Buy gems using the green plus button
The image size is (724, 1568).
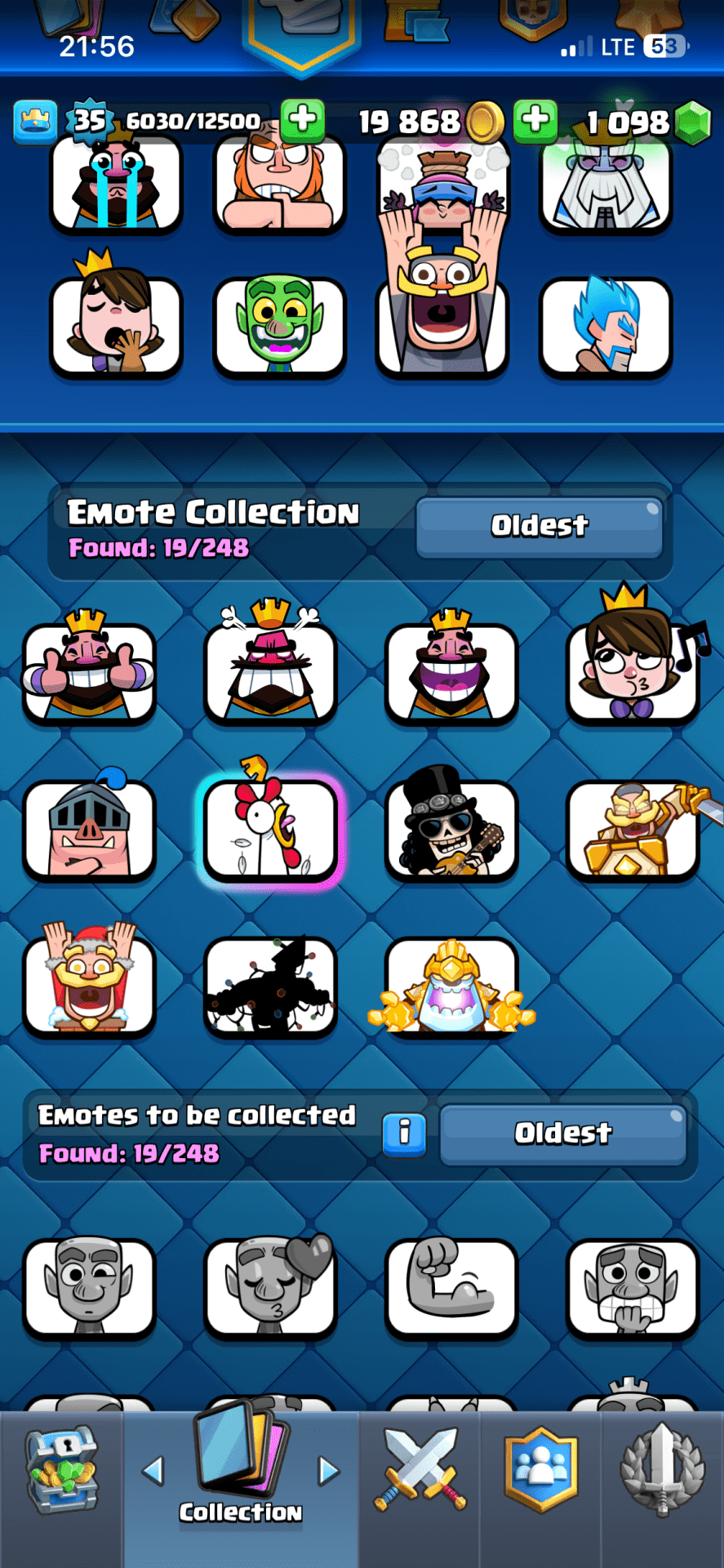[x=535, y=120]
